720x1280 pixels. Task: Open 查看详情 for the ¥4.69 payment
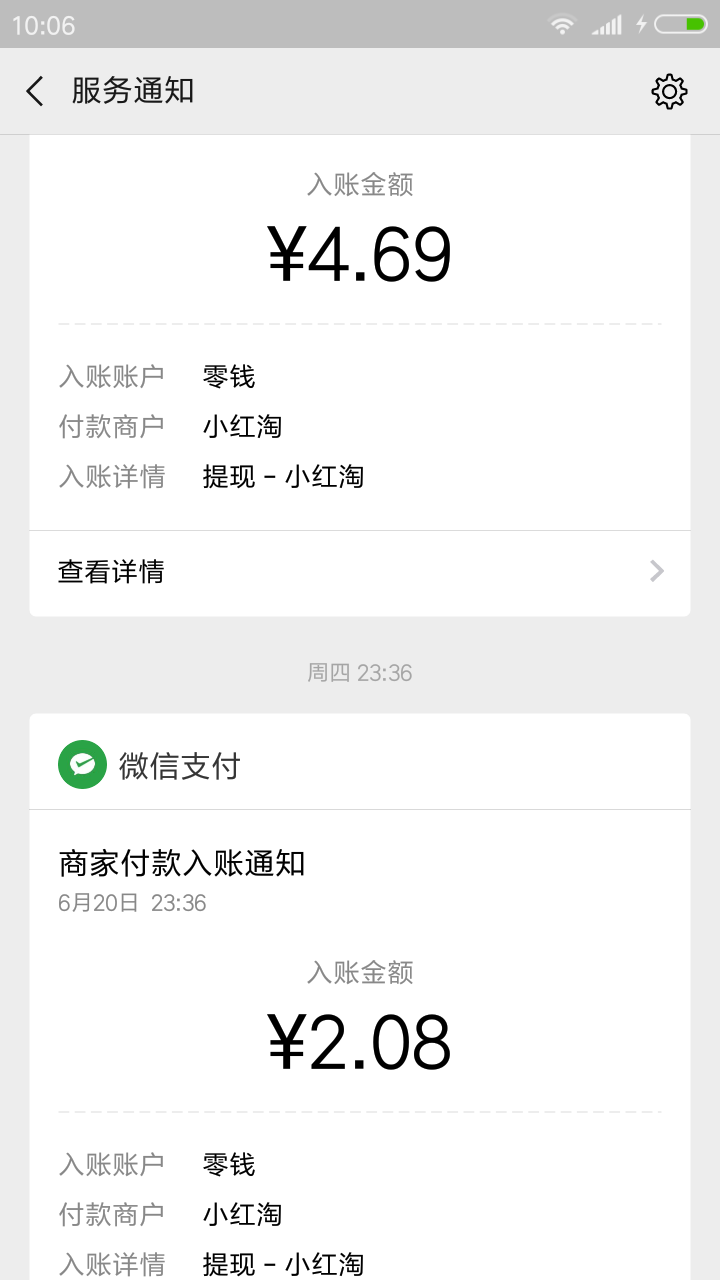(360, 572)
